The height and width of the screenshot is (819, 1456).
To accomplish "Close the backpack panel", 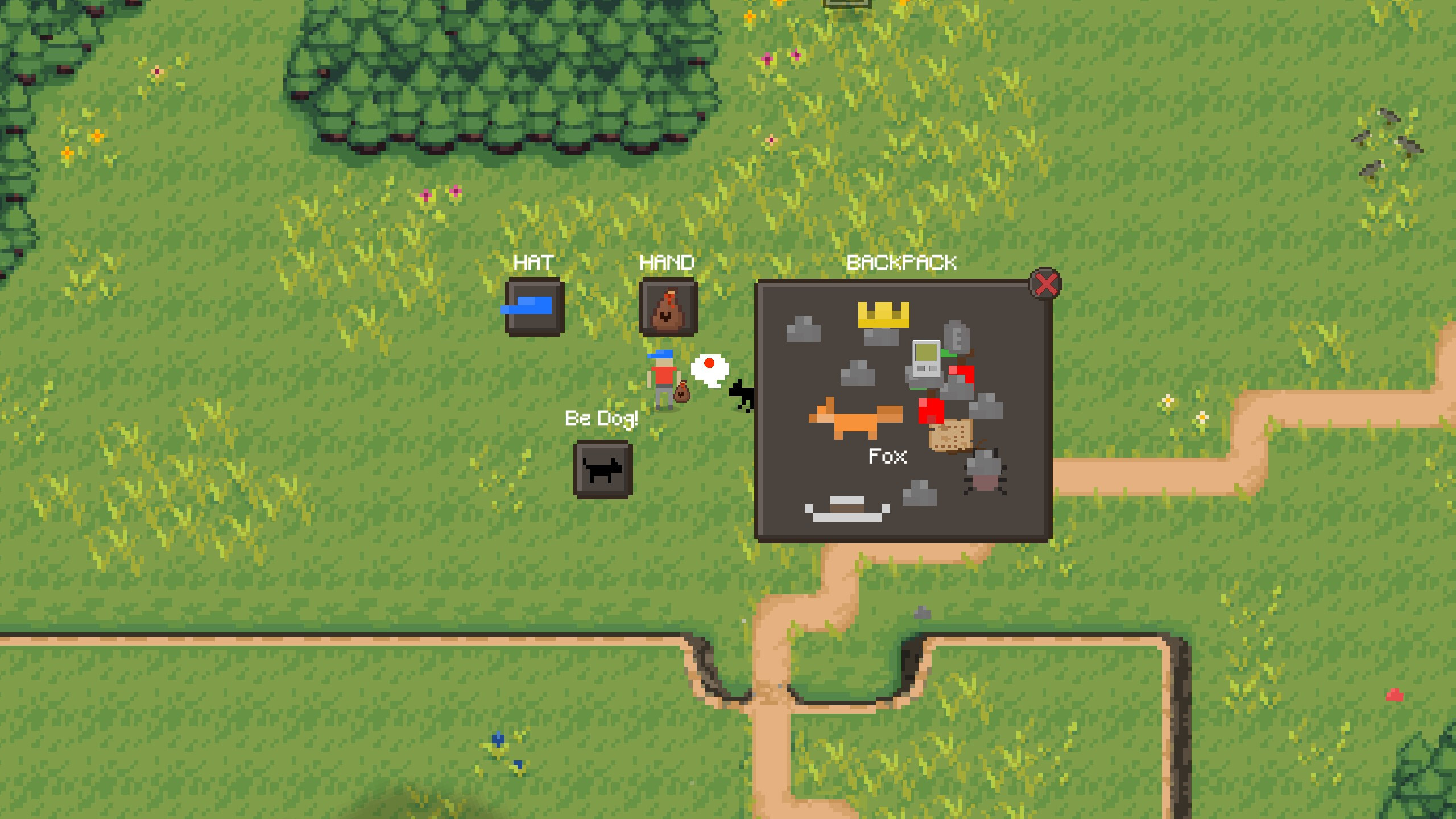I will 1045,284.
